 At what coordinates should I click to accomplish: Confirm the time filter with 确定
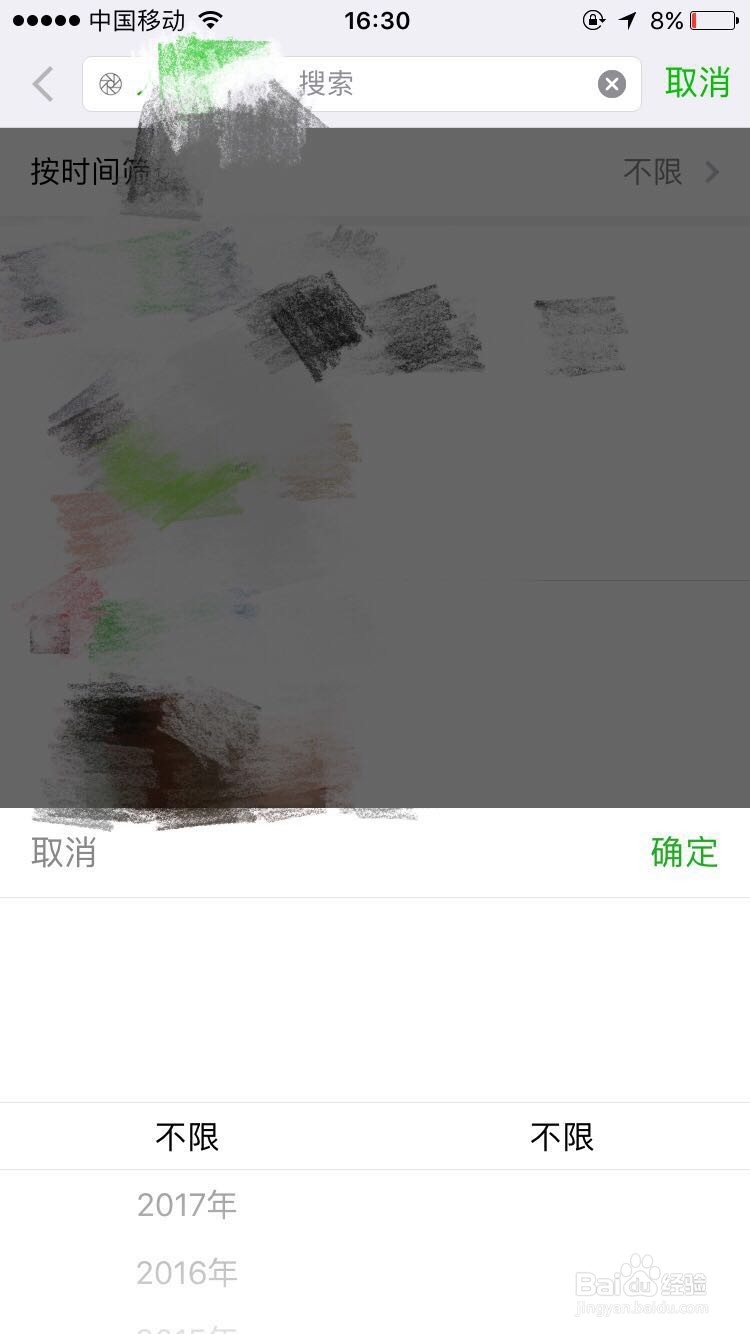pos(684,853)
